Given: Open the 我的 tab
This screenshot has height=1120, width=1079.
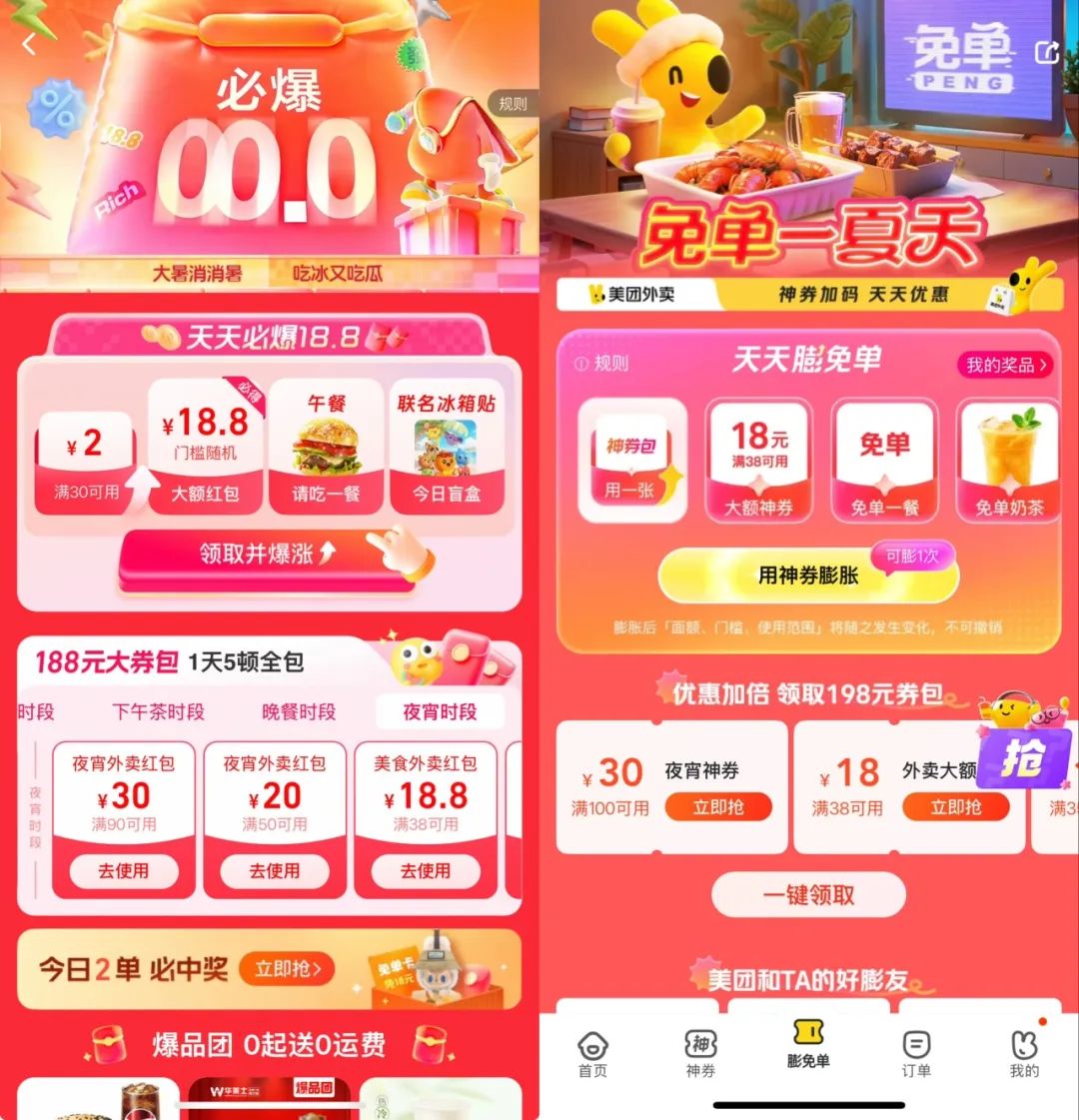Looking at the screenshot, I should click(1023, 1053).
